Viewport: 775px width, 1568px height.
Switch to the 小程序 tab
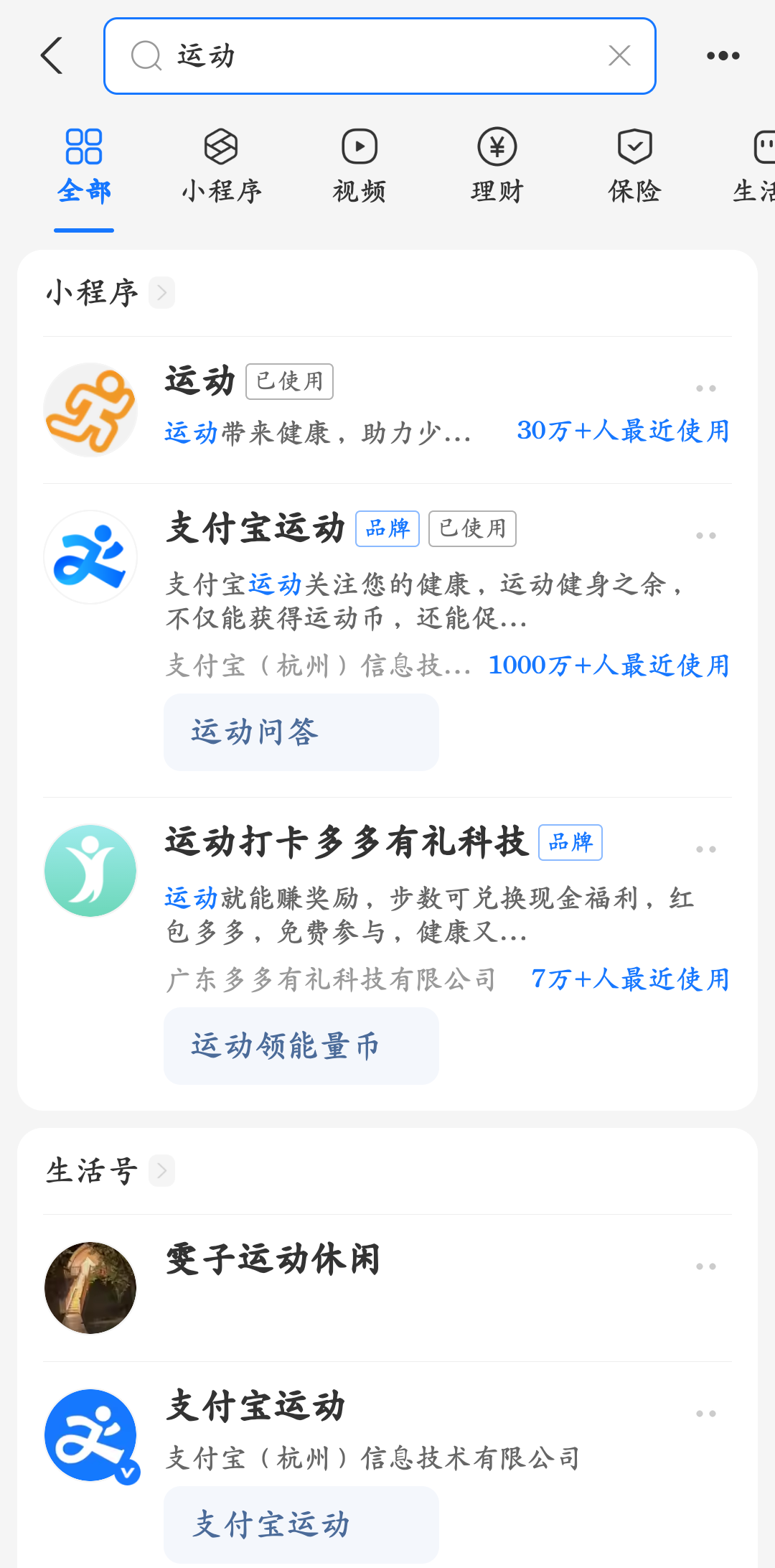(221, 167)
